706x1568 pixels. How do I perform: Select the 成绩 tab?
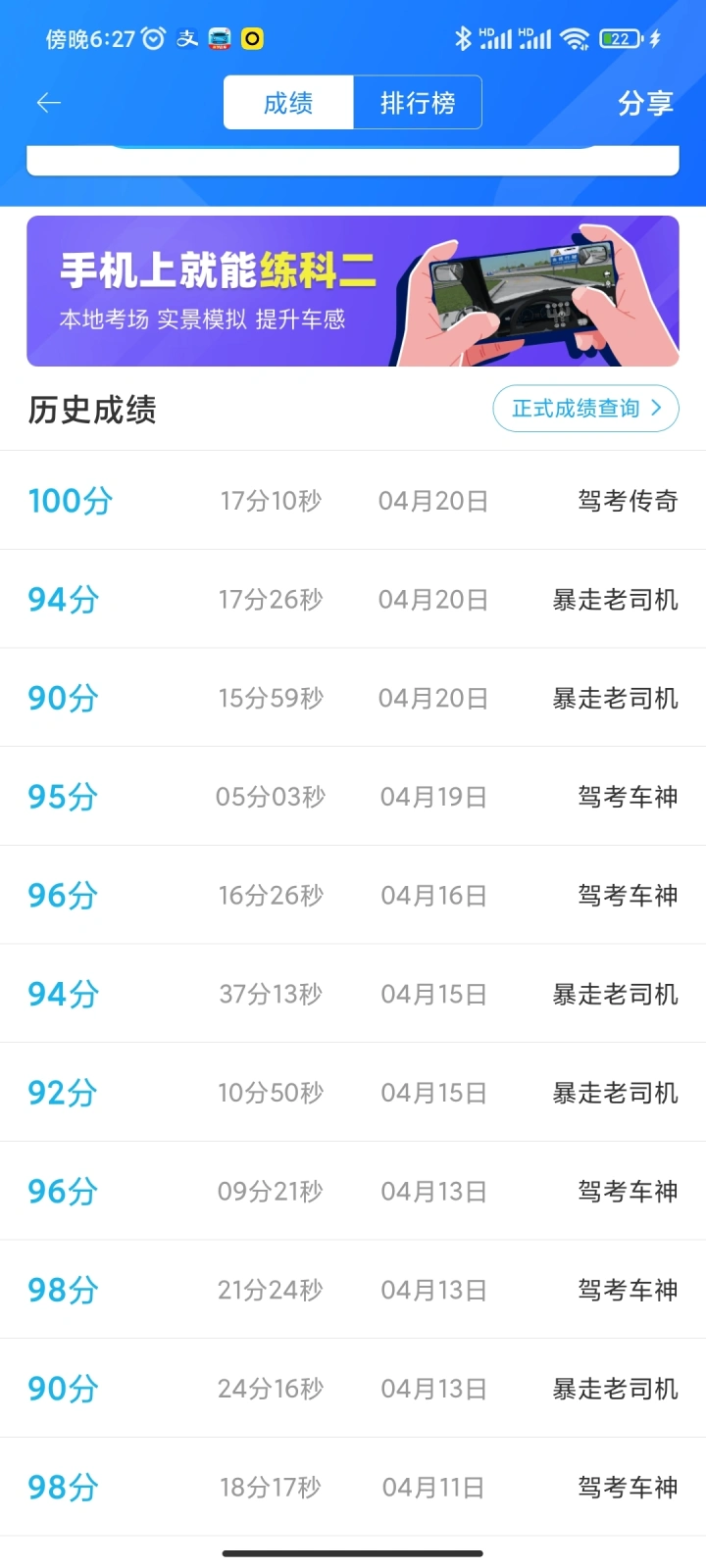click(288, 102)
